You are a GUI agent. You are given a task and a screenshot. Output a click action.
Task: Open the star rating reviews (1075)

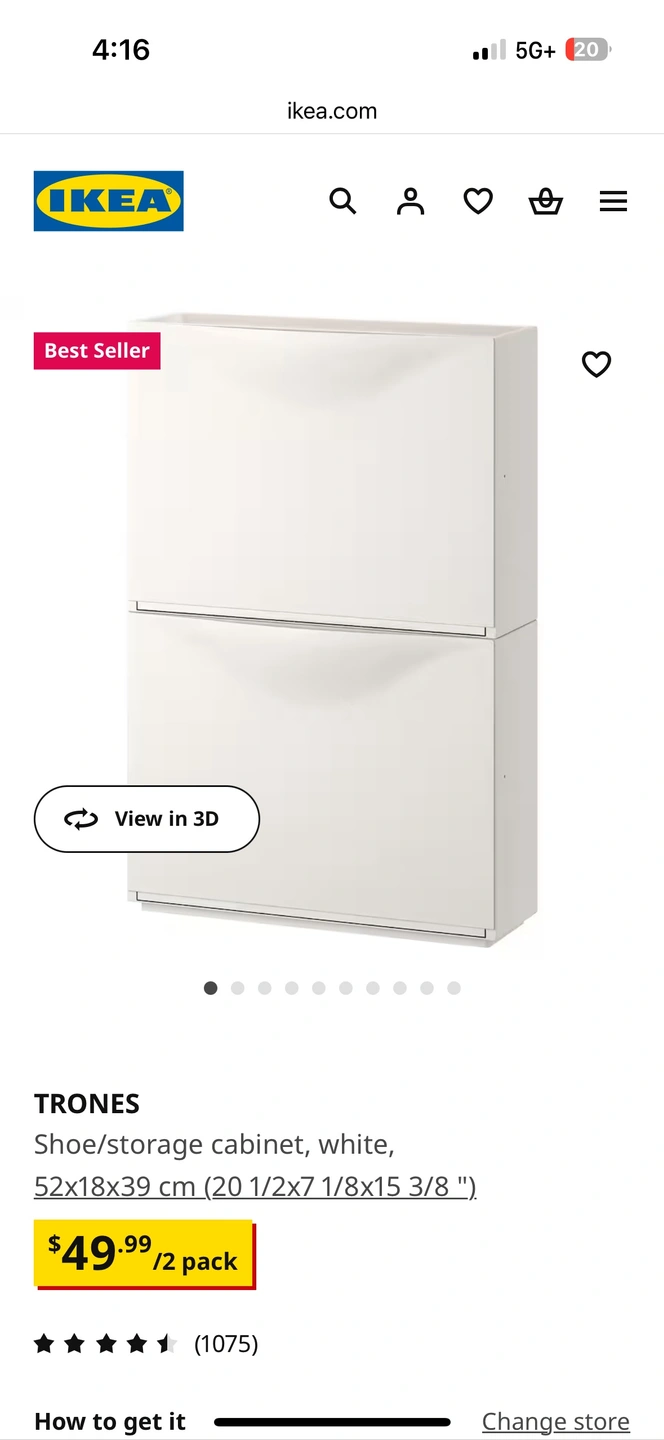point(146,1343)
